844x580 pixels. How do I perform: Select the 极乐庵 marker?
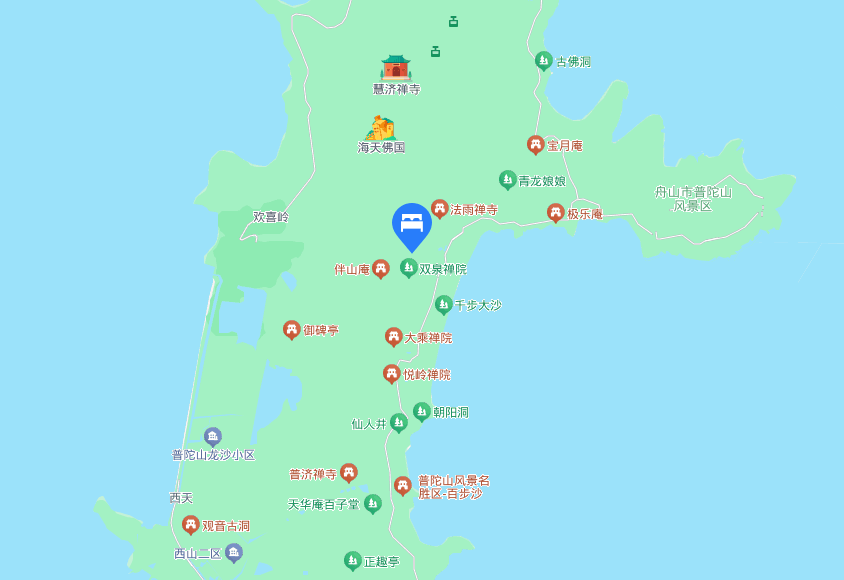pyautogui.click(x=556, y=212)
